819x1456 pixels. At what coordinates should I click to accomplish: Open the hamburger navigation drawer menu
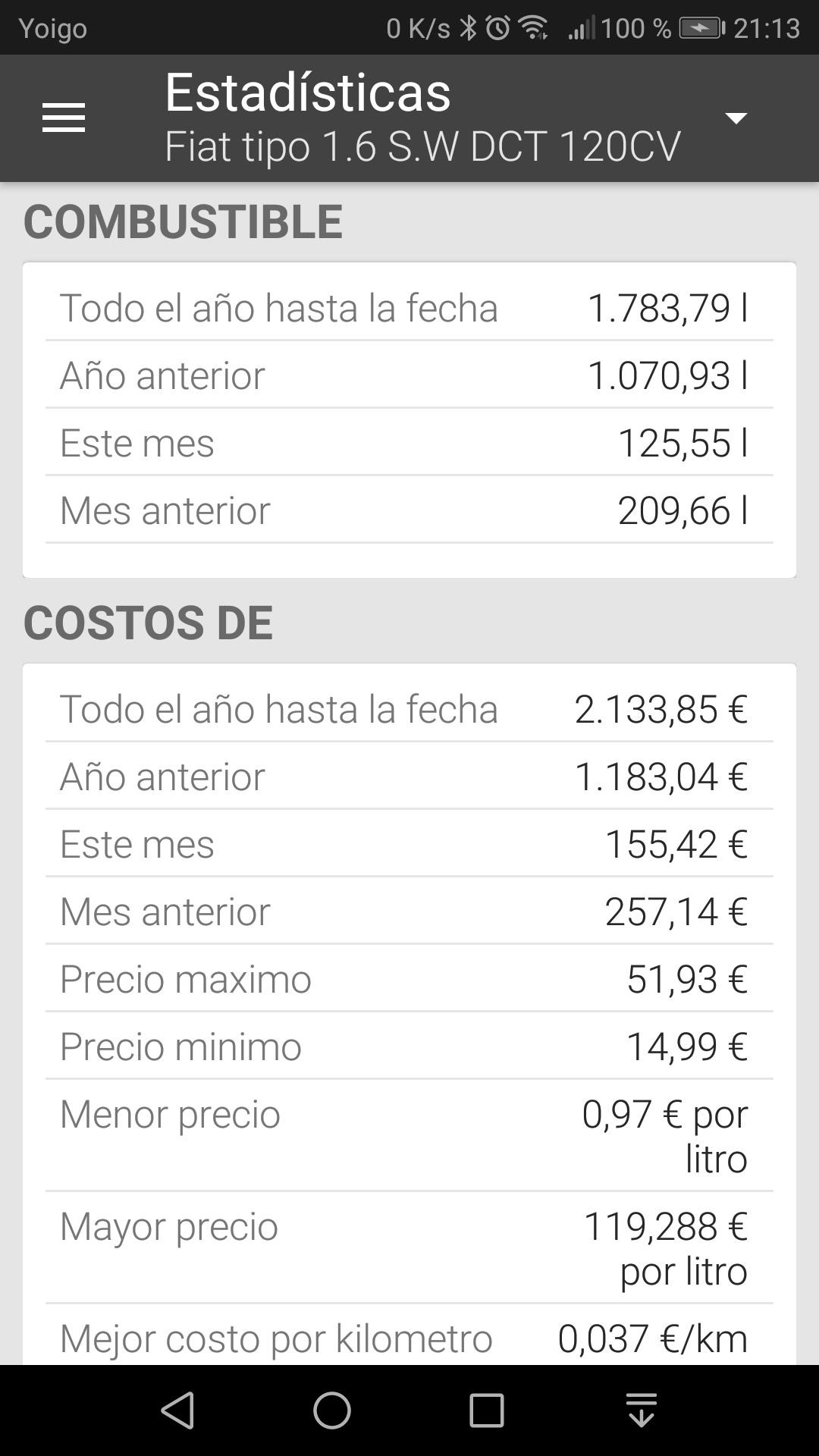point(64,118)
